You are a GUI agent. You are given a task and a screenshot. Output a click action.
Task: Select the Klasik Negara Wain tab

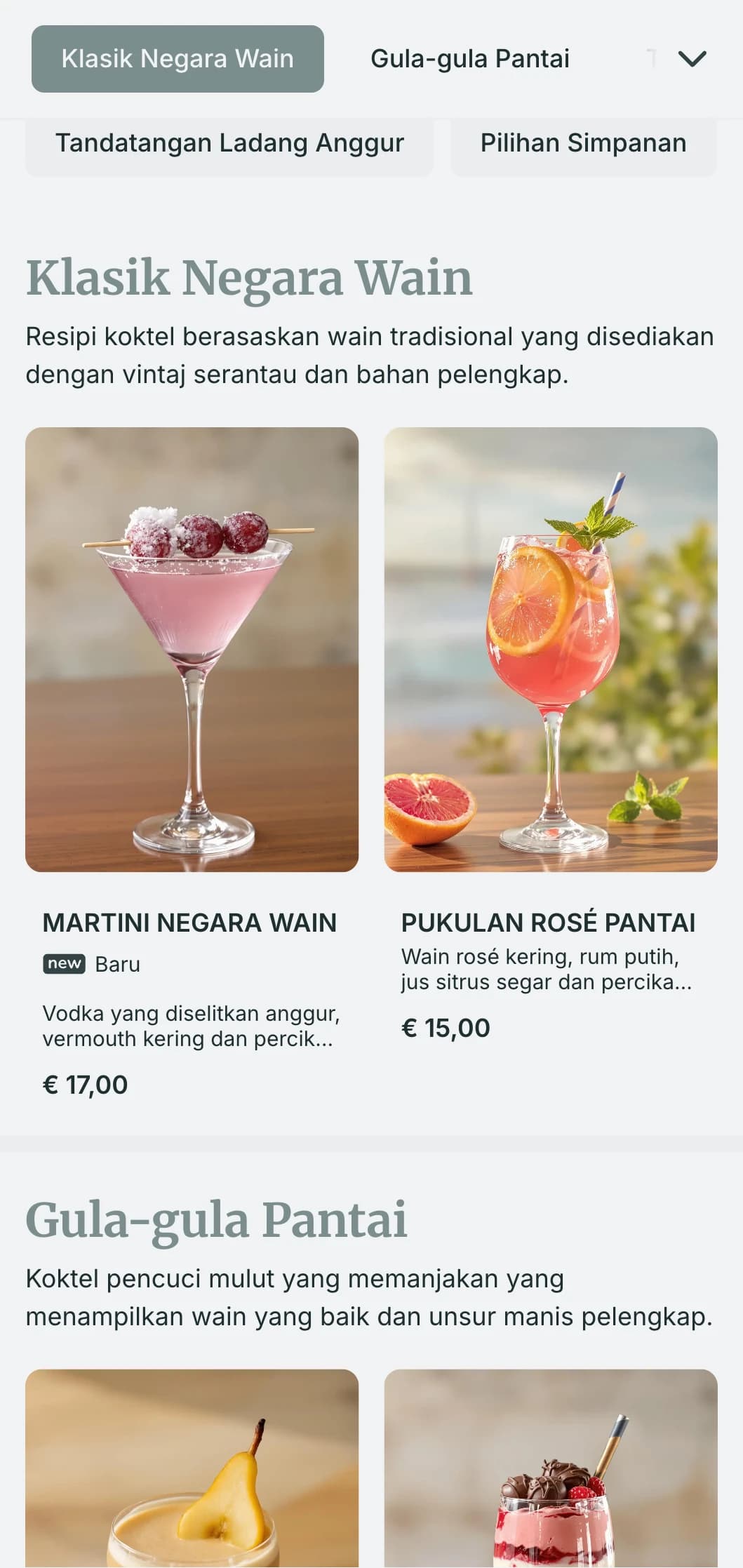(178, 59)
